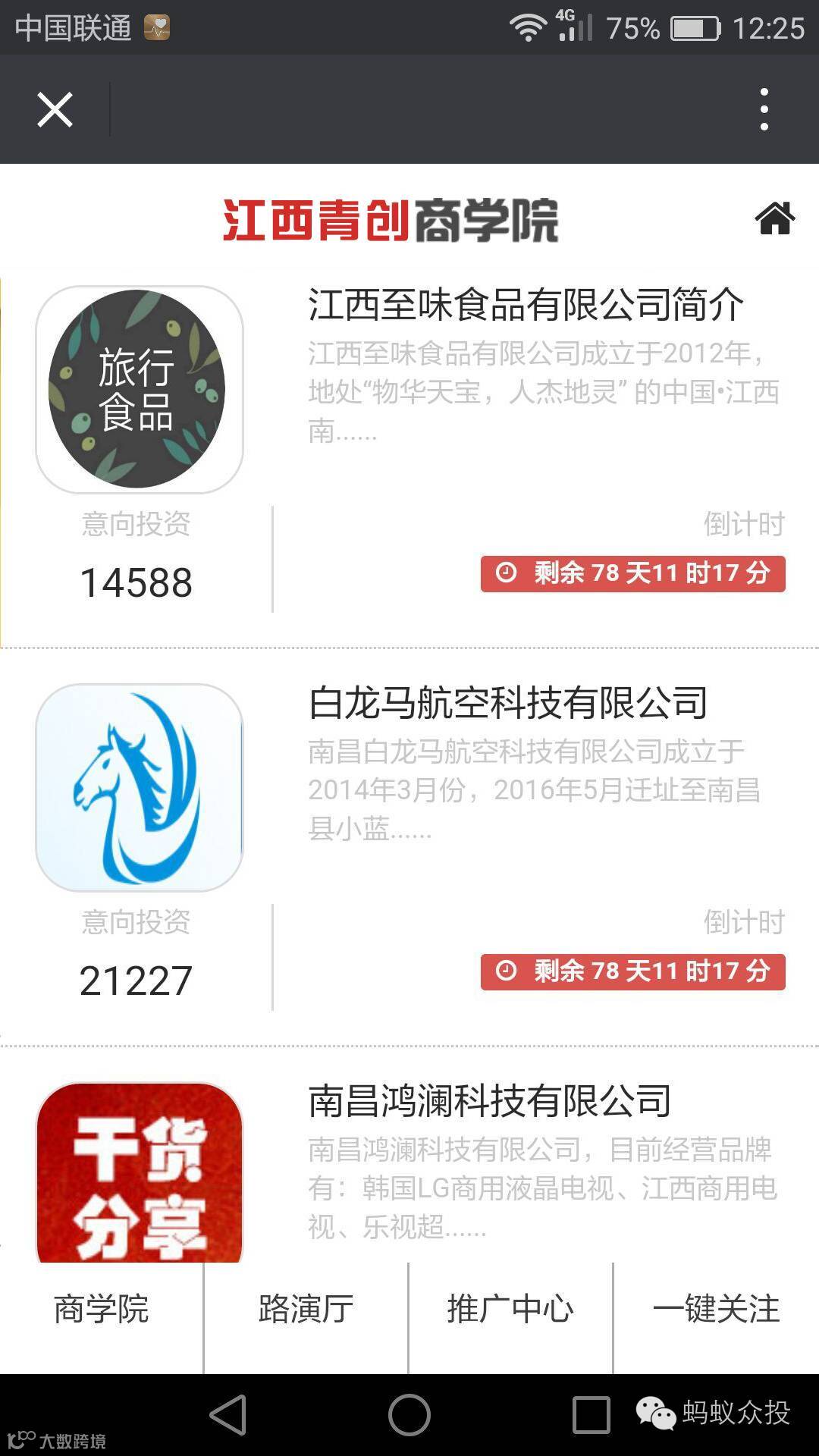Switch to the 路演厅 tab

click(x=306, y=1310)
